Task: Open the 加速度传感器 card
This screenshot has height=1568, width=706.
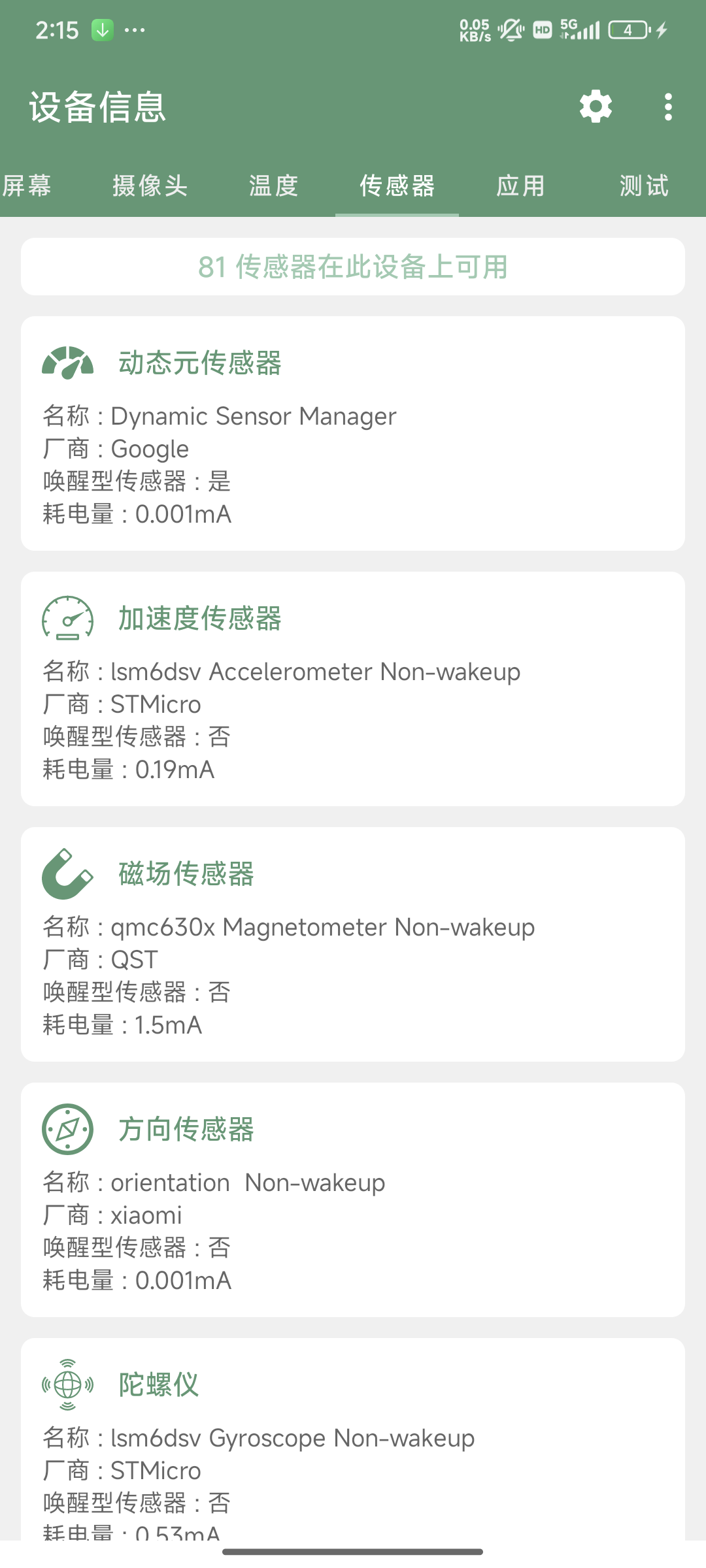Action: 353,689
